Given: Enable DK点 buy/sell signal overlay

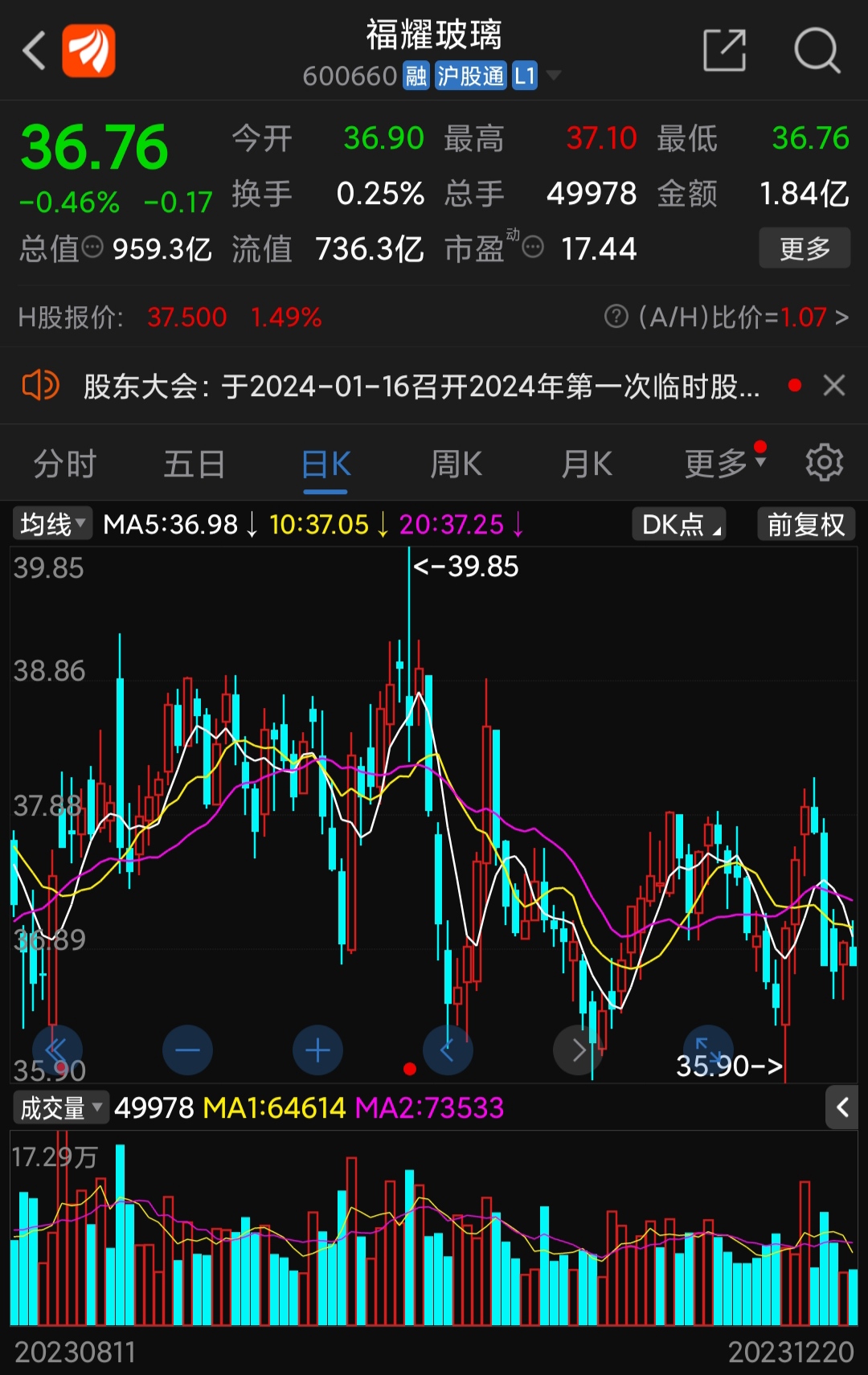Looking at the screenshot, I should coord(678,524).
